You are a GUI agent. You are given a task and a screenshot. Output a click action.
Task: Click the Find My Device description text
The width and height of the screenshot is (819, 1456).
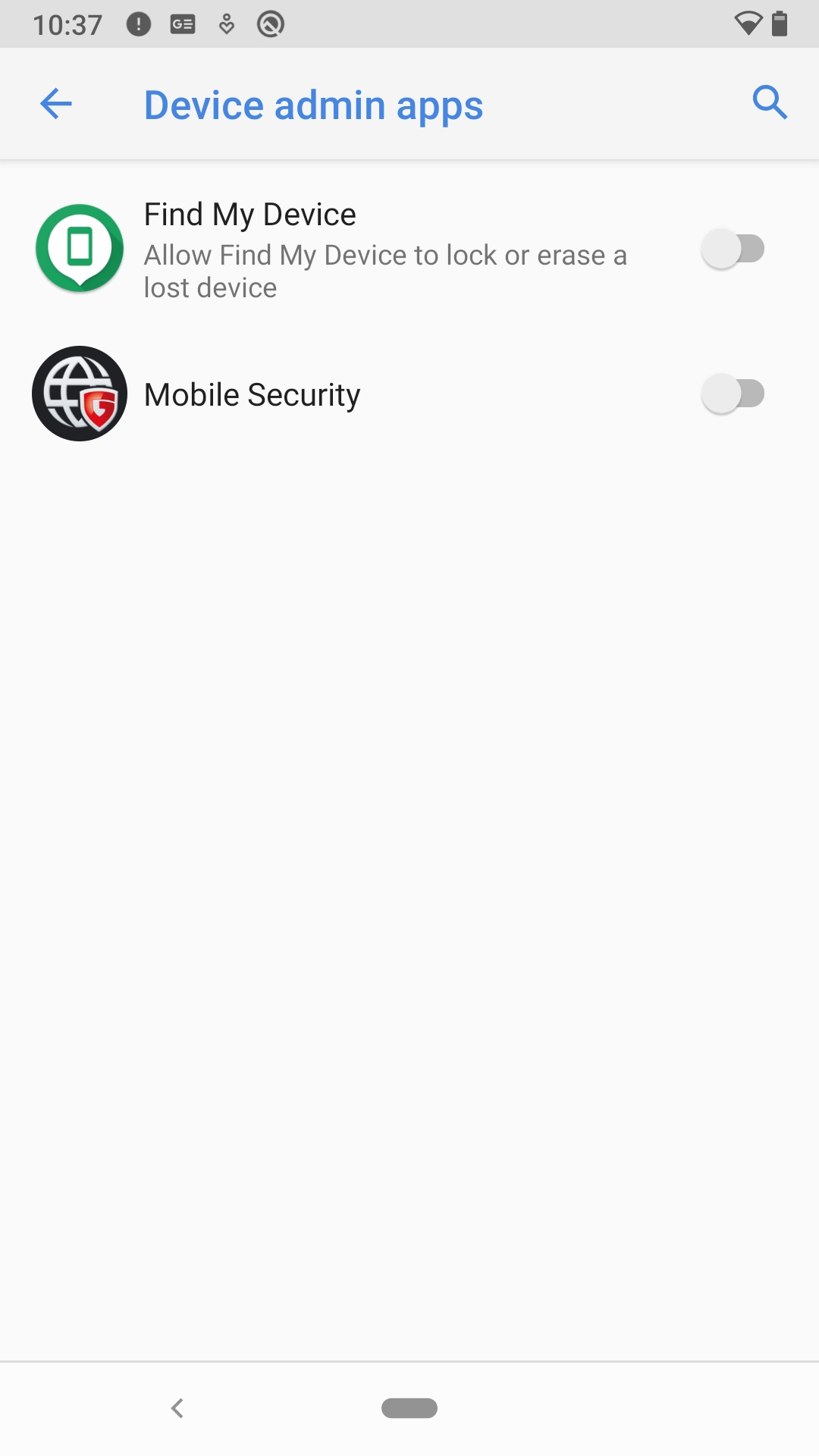385,271
